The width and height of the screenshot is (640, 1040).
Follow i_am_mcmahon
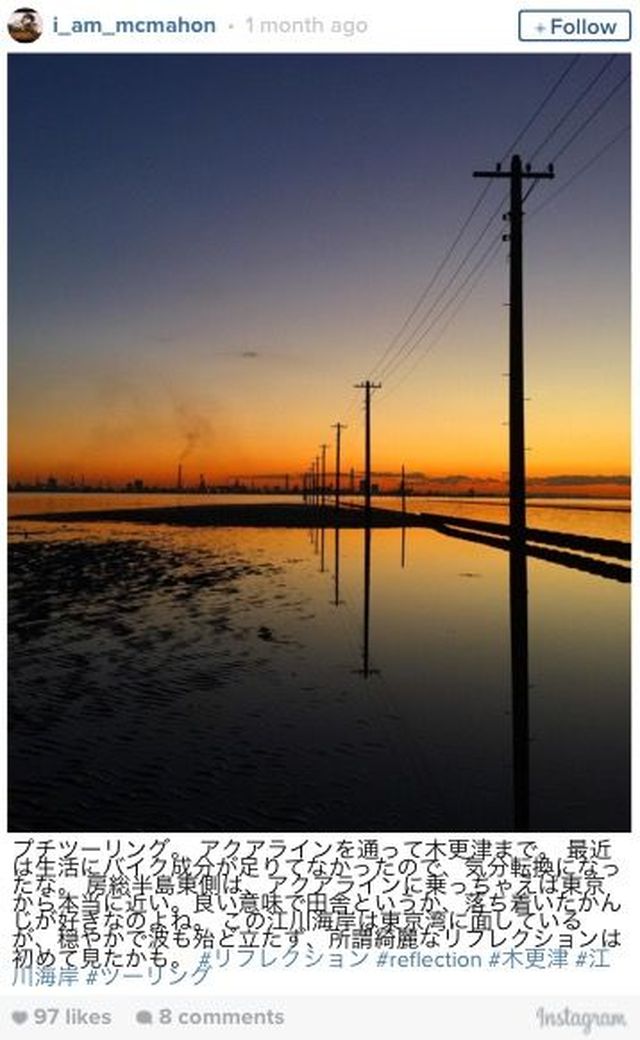(x=574, y=26)
